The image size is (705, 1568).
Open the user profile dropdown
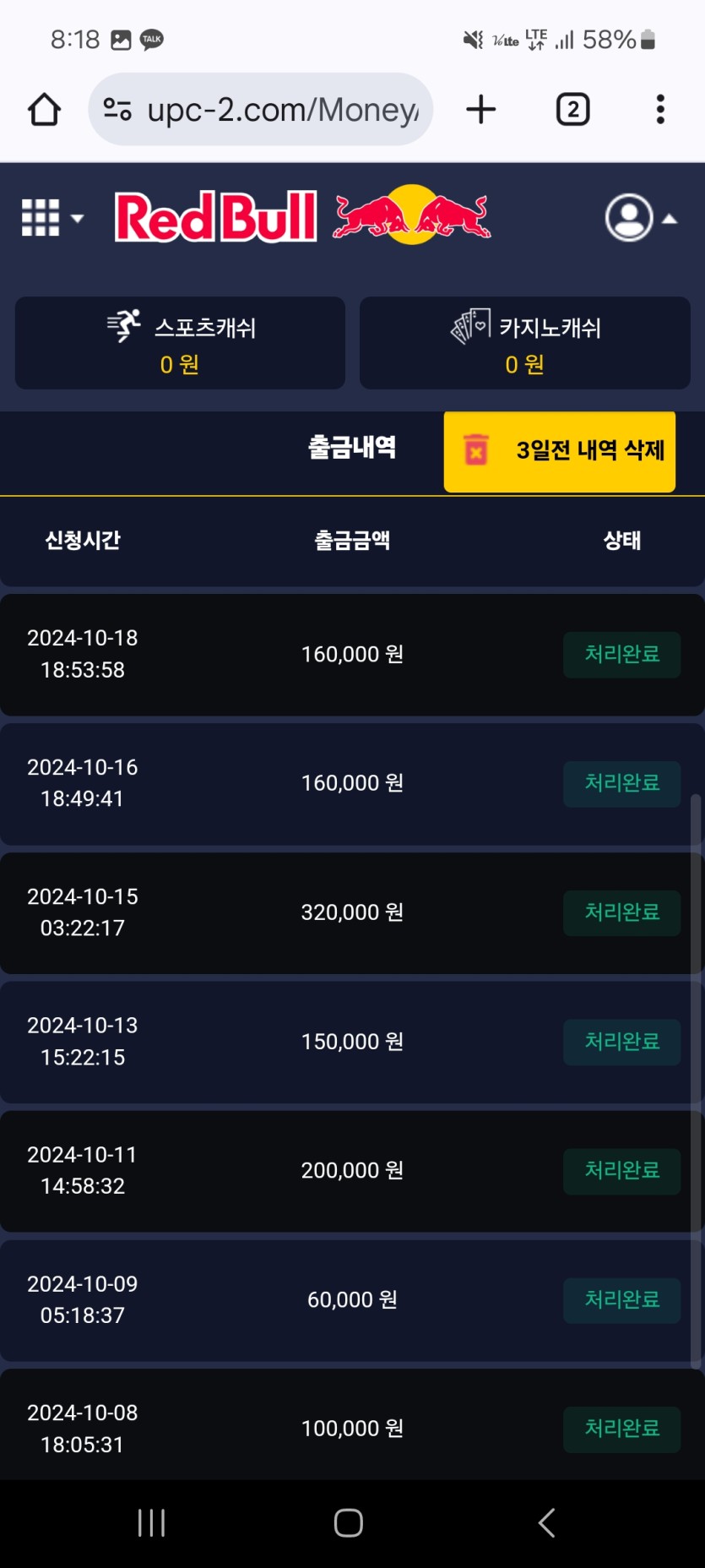(641, 218)
